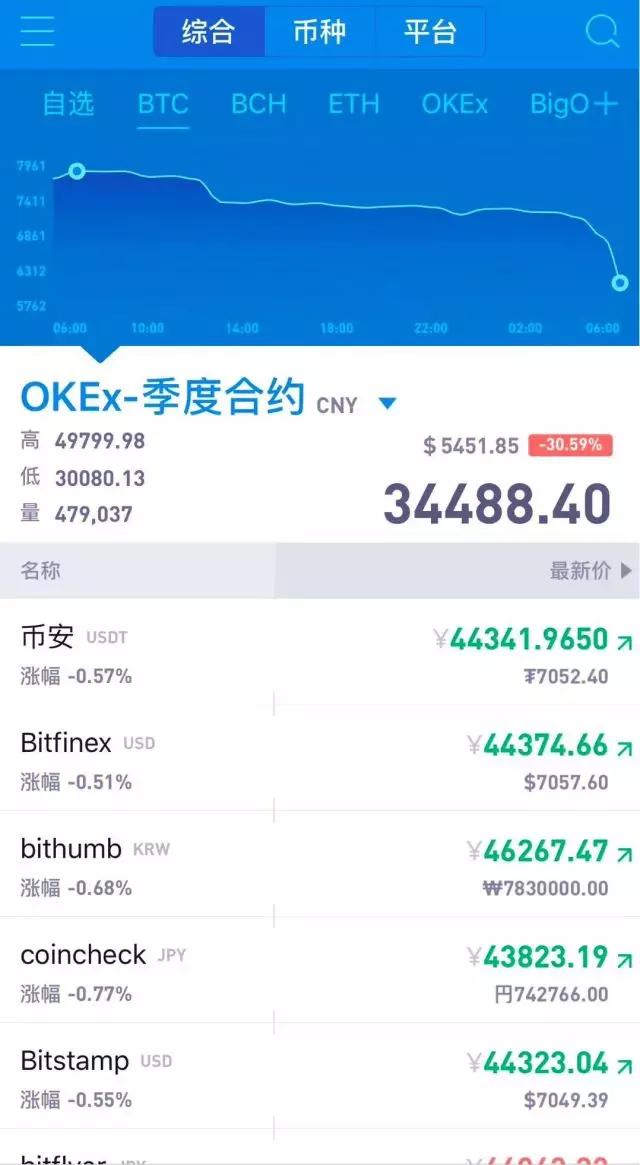Viewport: 640px width, 1165px height.
Task: Sort list by 最新价 column
Action: click(590, 571)
